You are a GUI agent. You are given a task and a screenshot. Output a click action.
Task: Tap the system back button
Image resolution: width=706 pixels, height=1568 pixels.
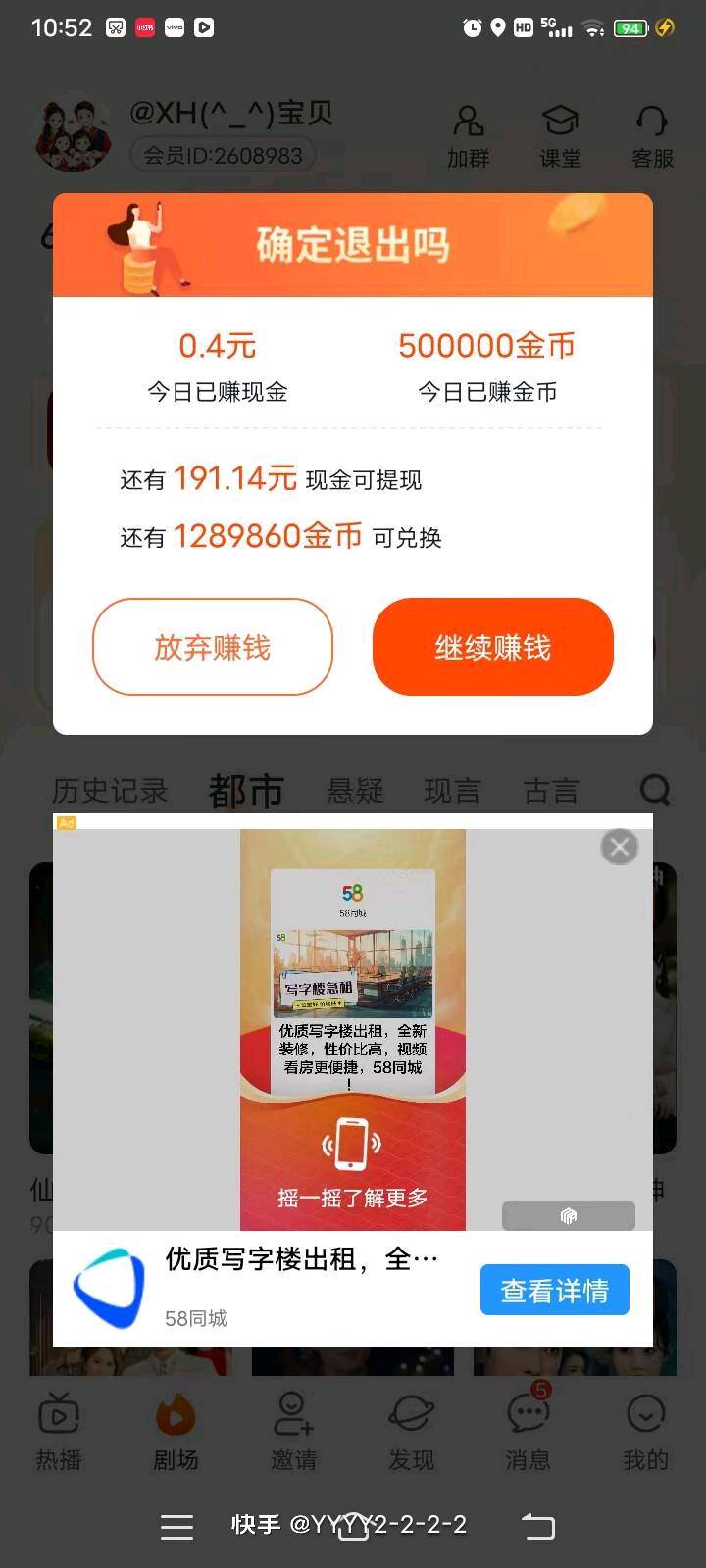(537, 1526)
